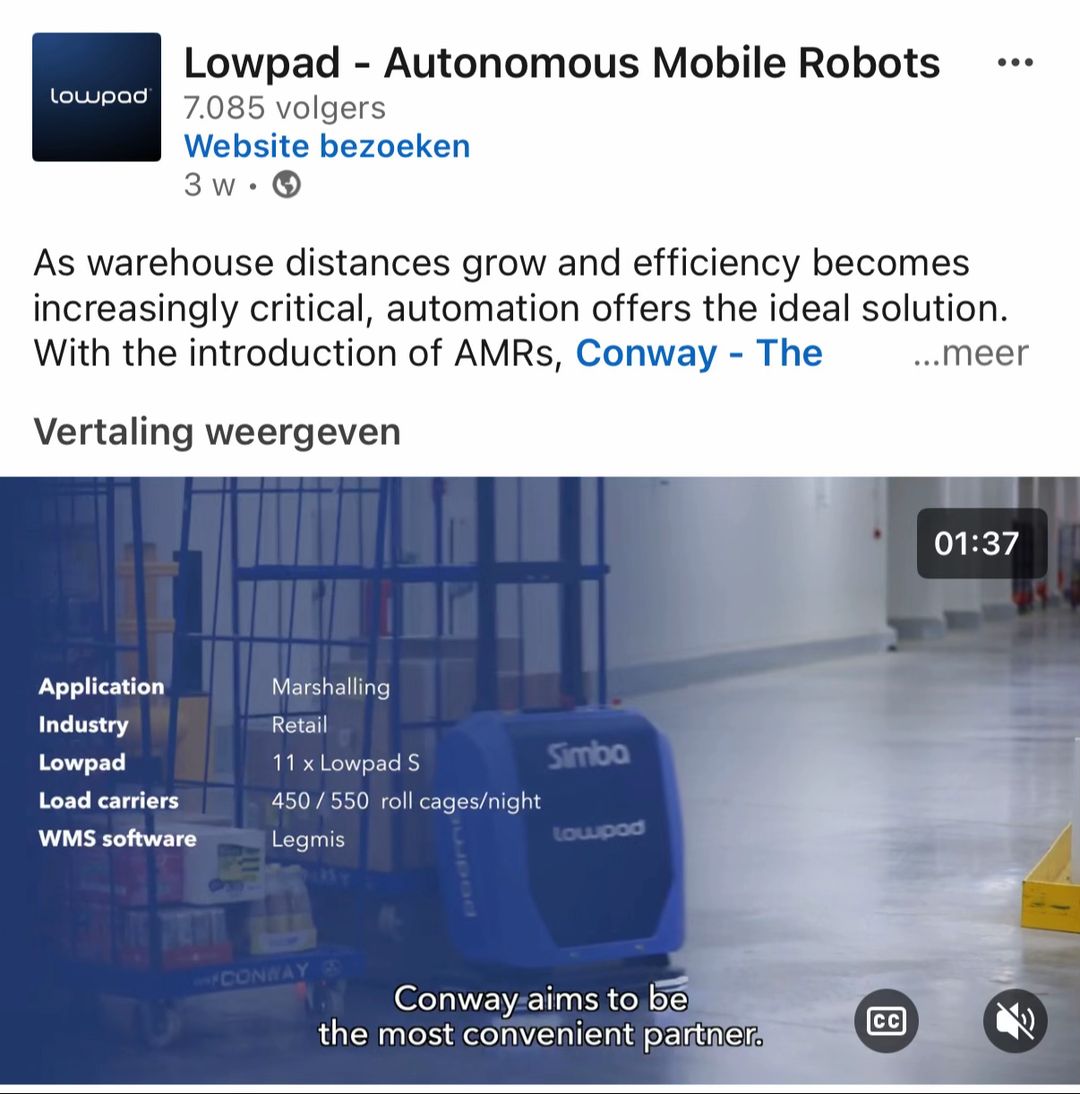
Task: Open the Conway - The mention link
Action: tap(699, 353)
